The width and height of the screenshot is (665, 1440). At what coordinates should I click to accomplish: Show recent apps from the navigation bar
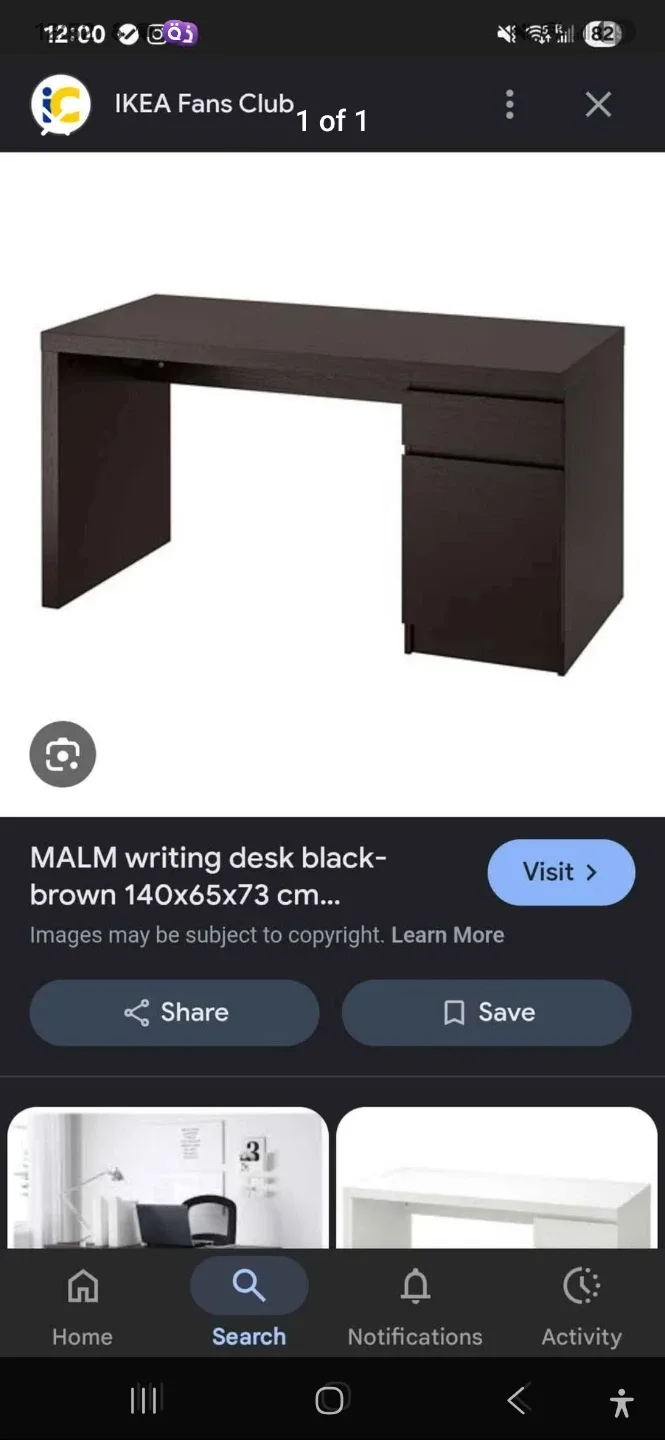point(145,1400)
